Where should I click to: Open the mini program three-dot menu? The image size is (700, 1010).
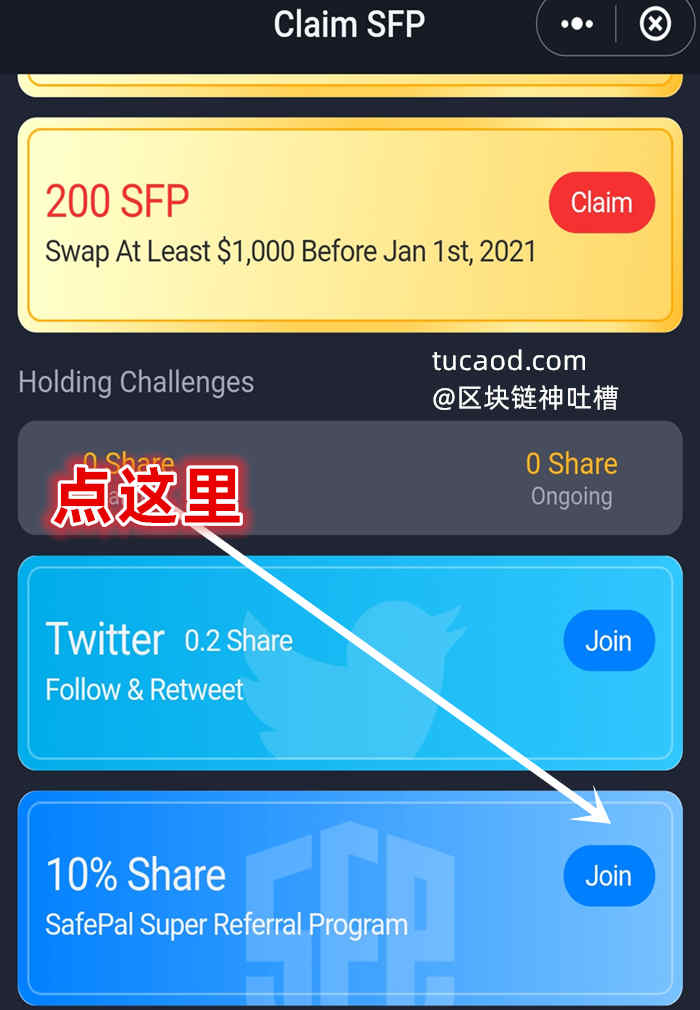577,24
